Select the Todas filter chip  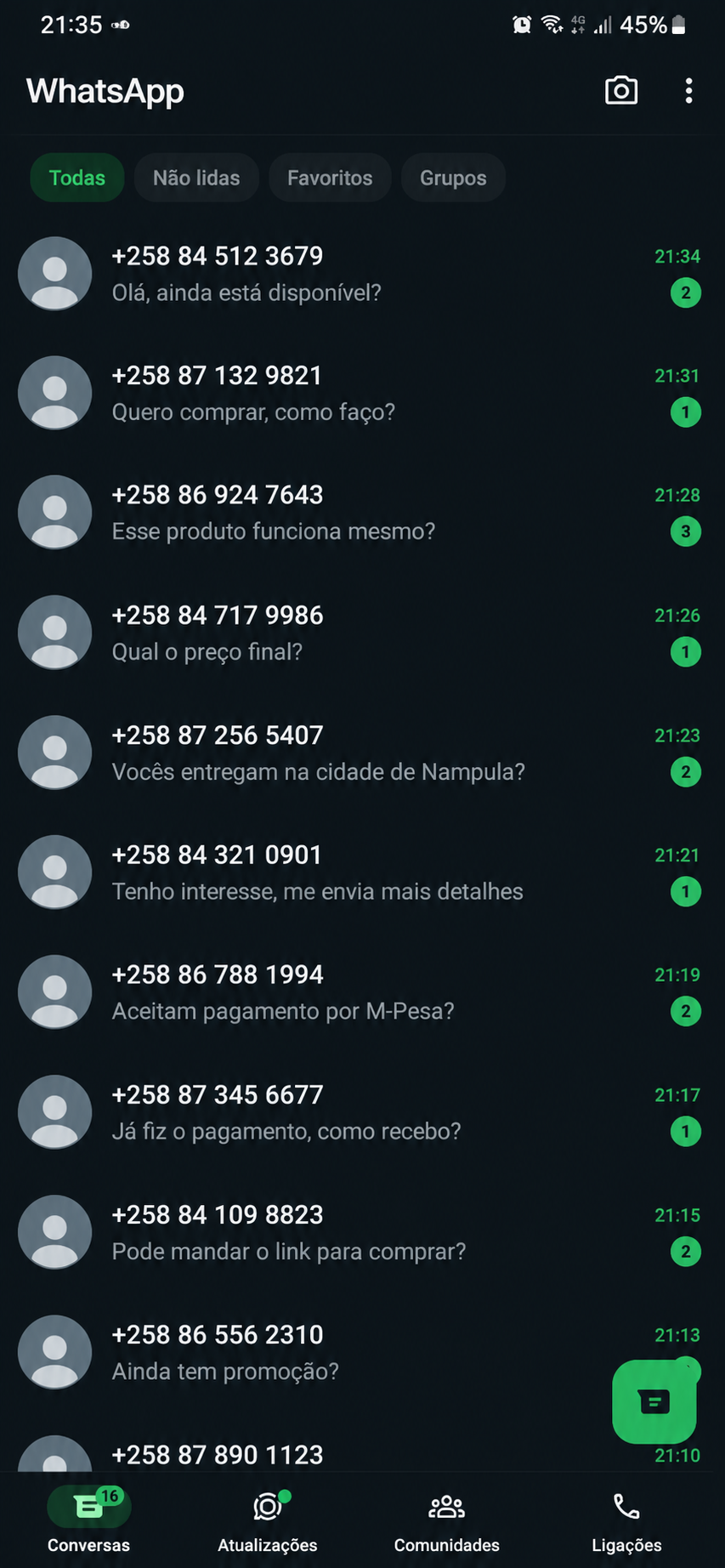[77, 178]
